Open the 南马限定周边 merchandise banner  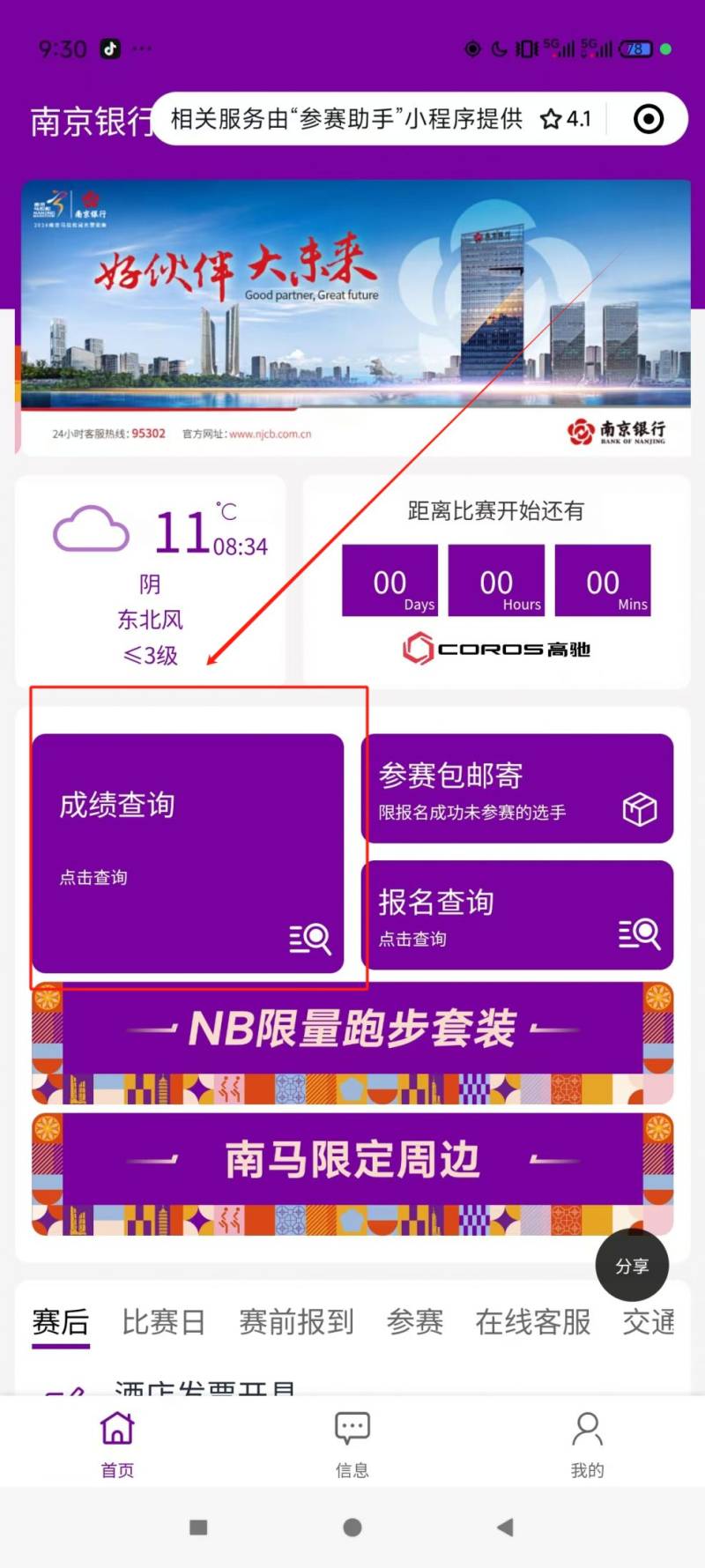coord(352,1172)
